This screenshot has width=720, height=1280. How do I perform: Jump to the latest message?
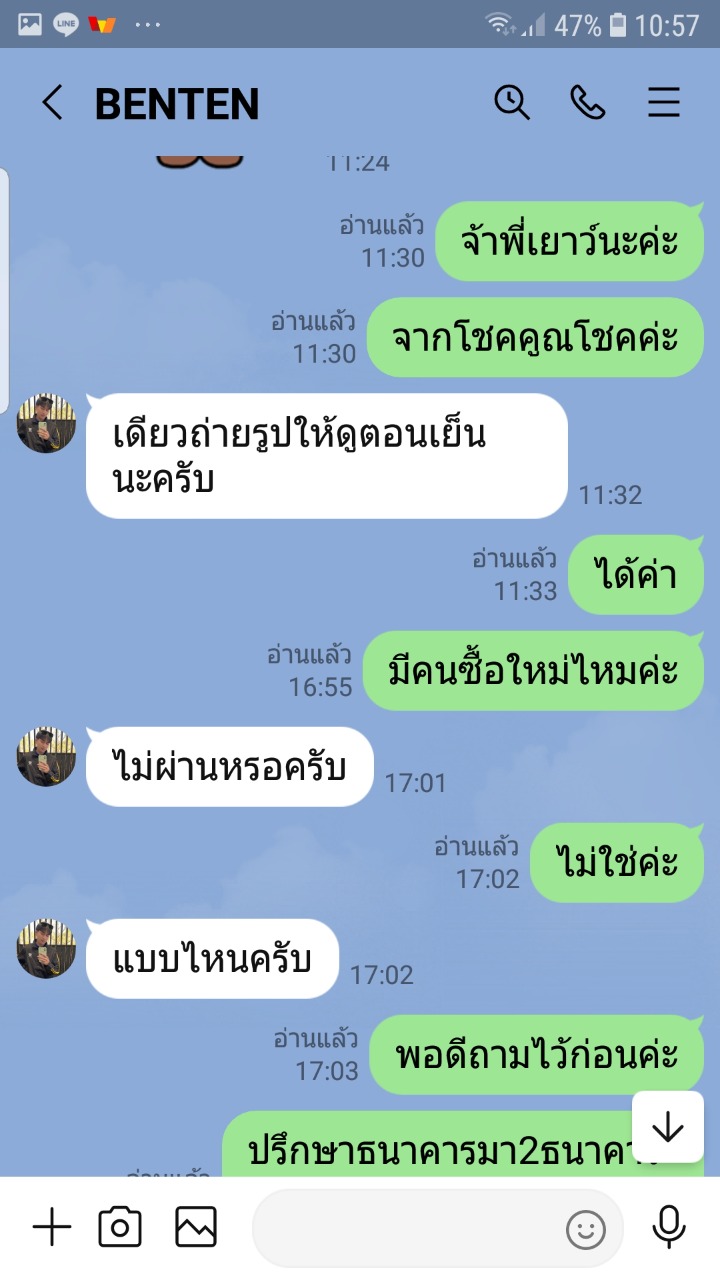[667, 1127]
